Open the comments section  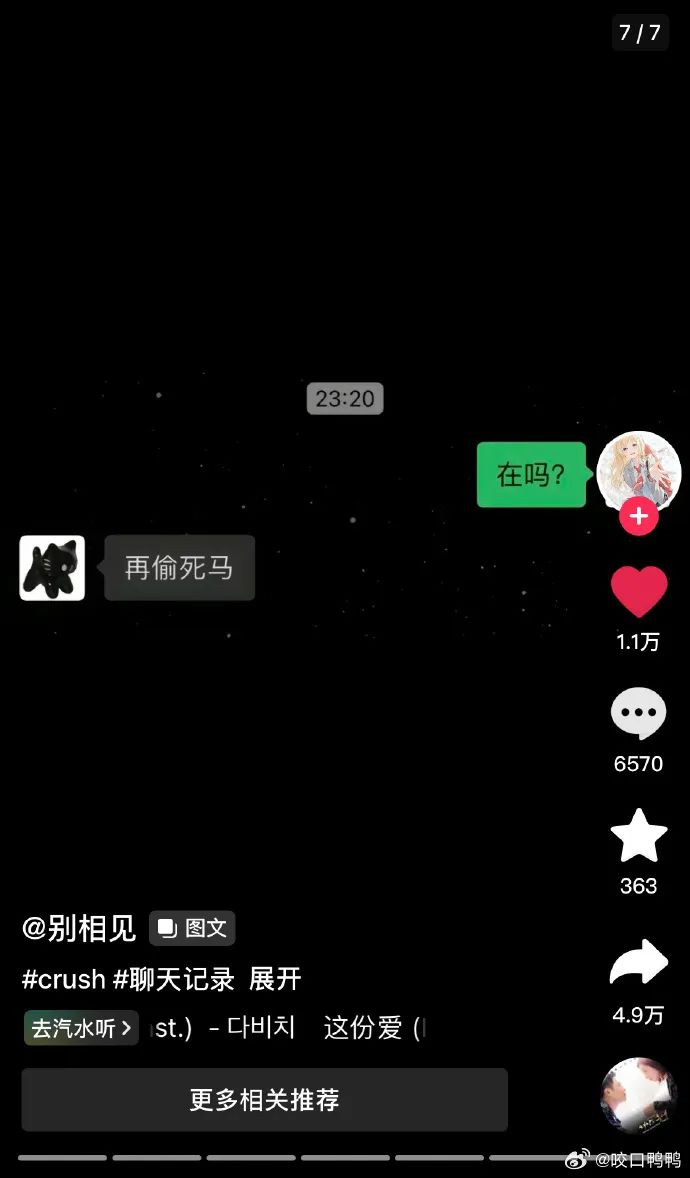[x=638, y=714]
